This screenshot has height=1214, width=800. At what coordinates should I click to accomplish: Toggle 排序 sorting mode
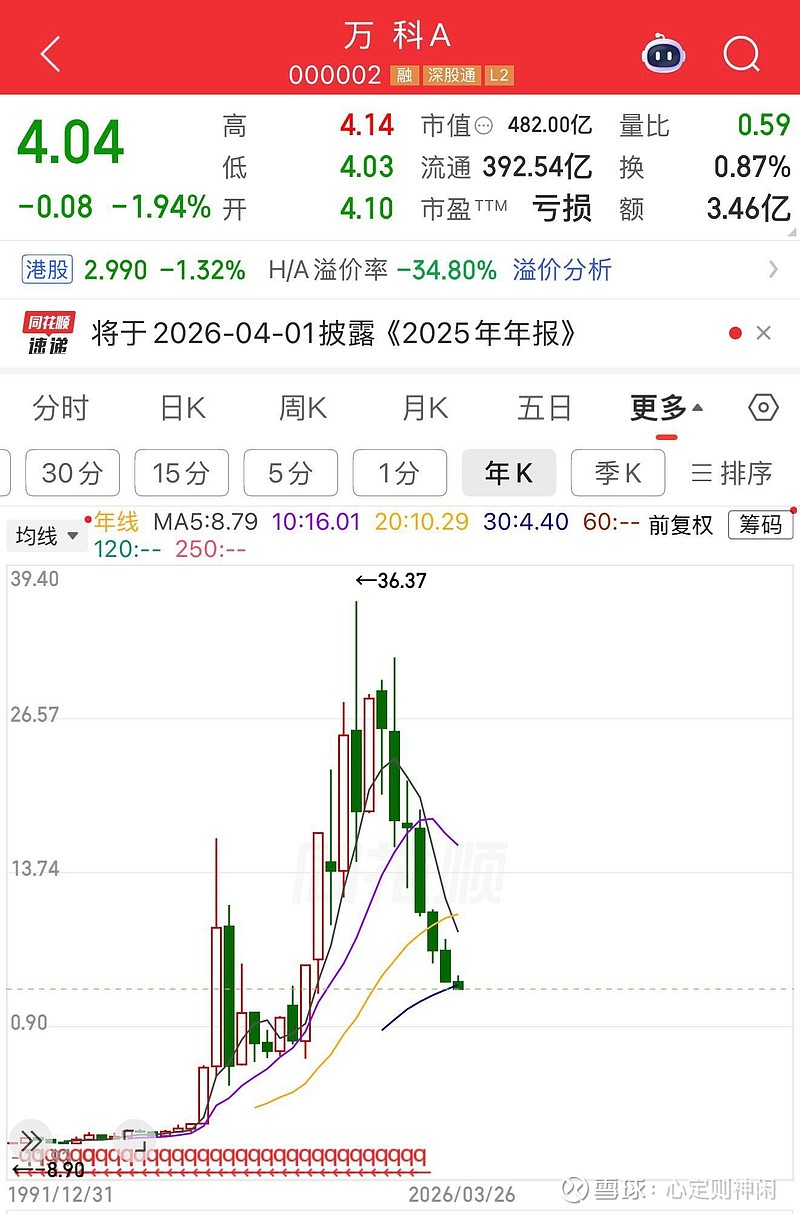(730, 473)
